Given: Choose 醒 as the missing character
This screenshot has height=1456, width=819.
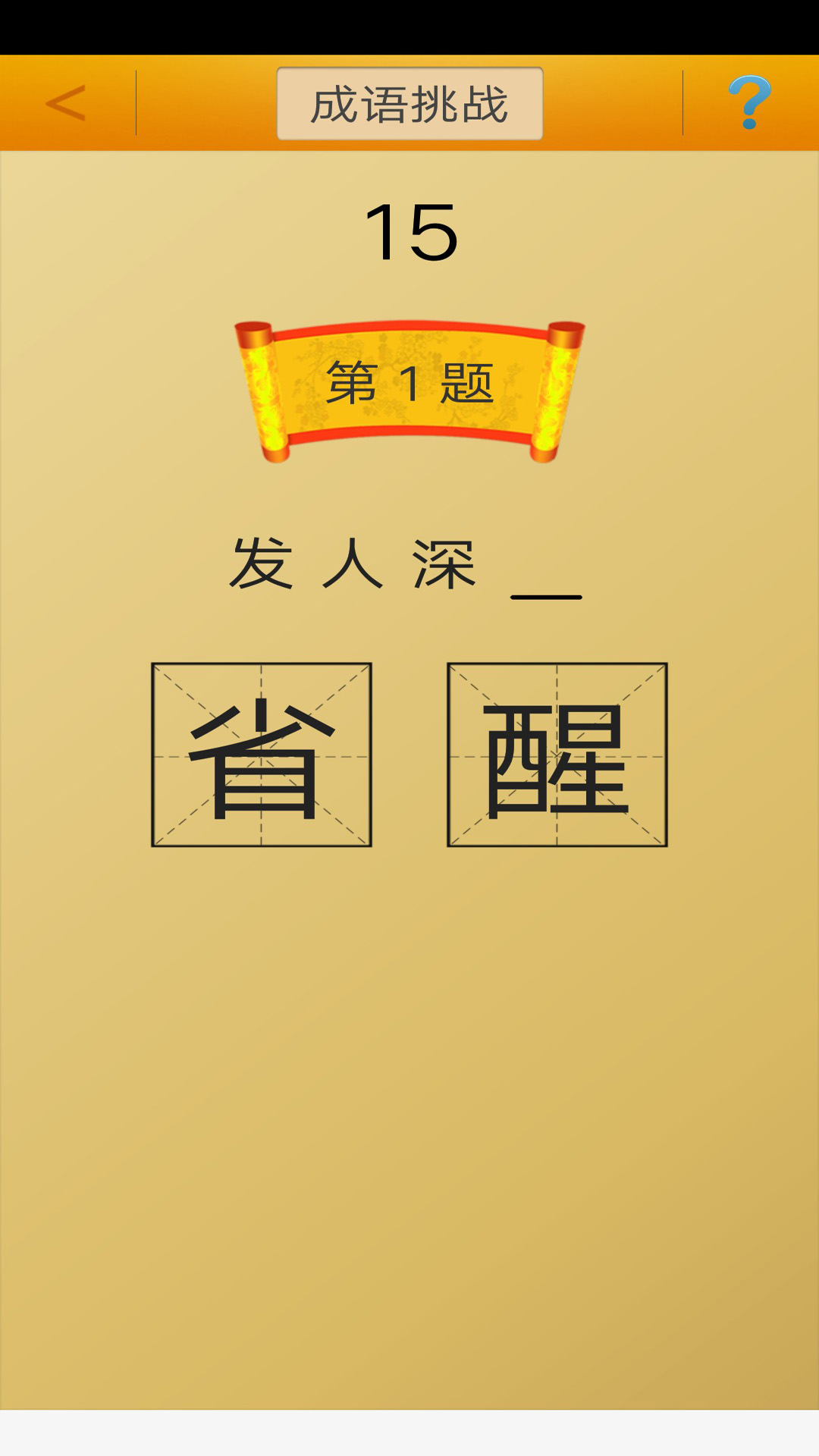Looking at the screenshot, I should click(557, 755).
